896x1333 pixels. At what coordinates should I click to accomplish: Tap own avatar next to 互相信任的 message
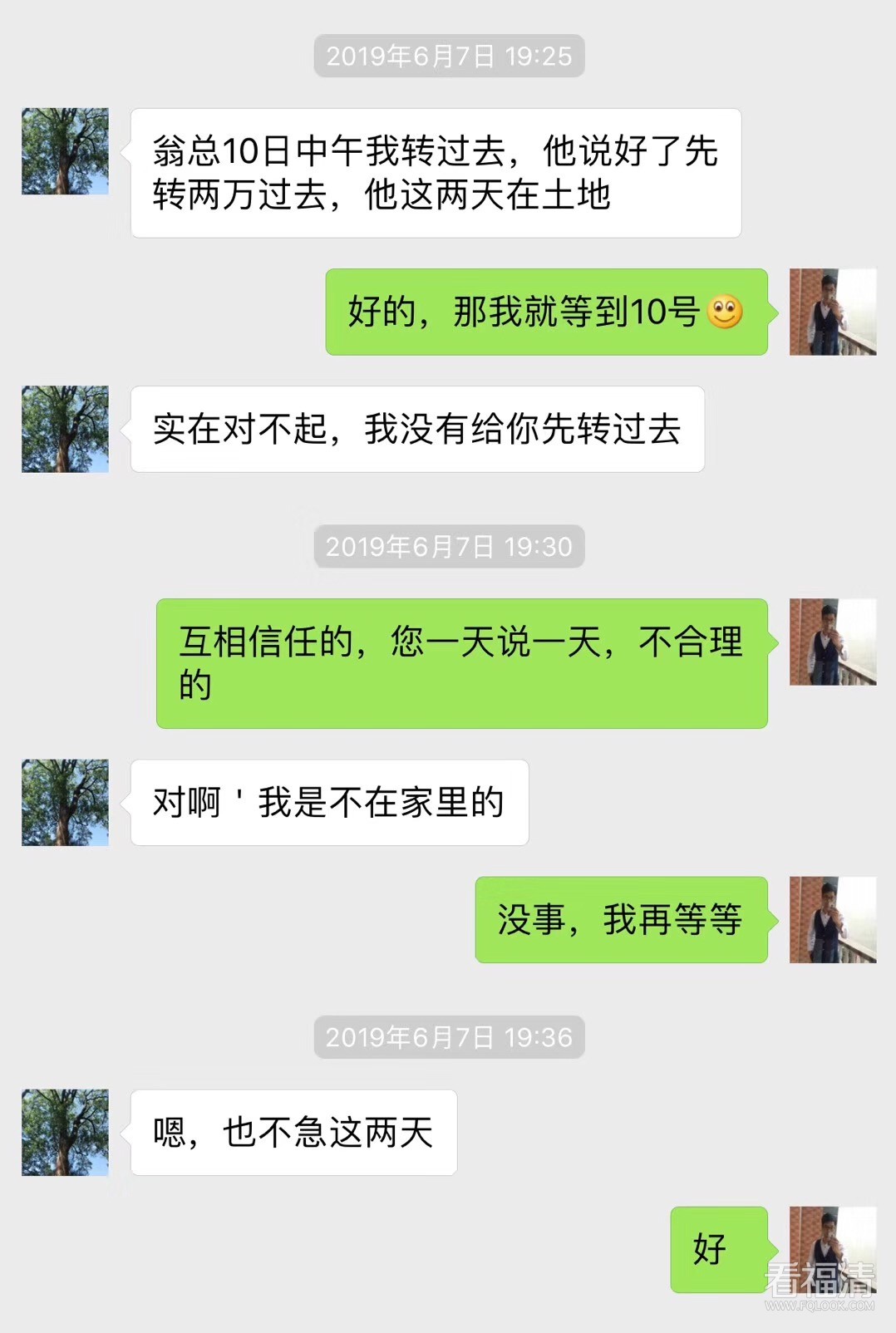[x=832, y=642]
